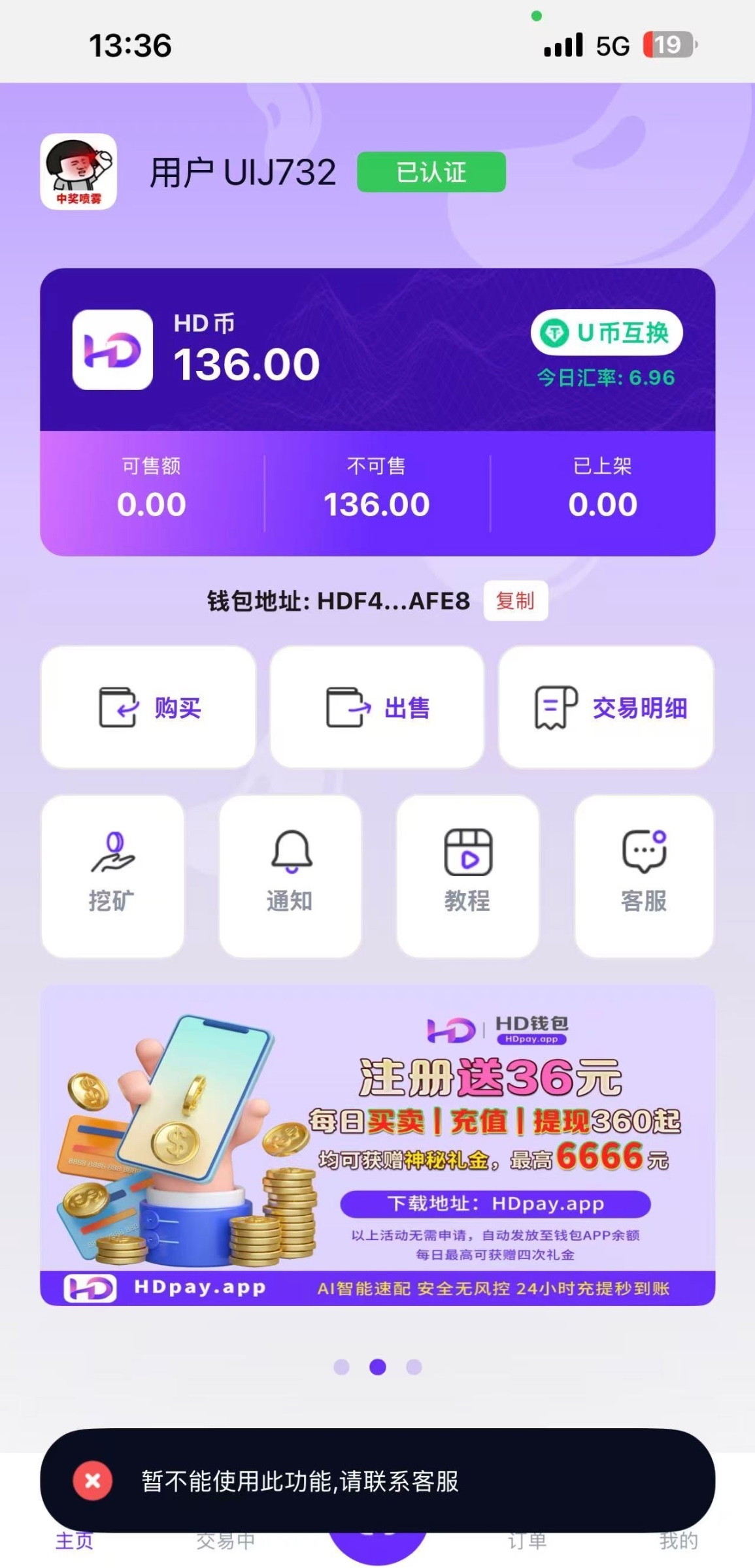Open the 我的 profile tab

(678, 1542)
